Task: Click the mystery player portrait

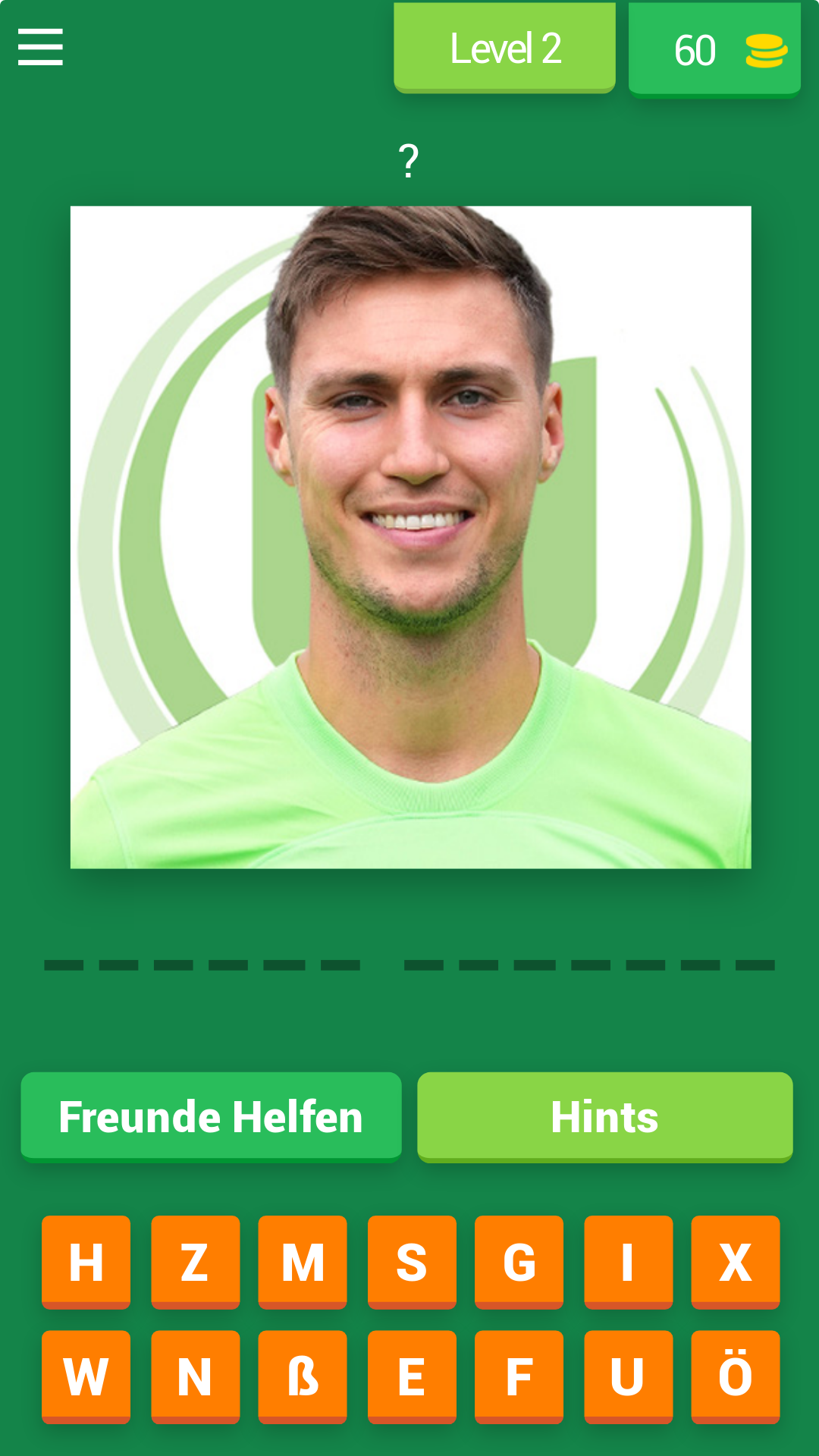Action: click(x=410, y=536)
